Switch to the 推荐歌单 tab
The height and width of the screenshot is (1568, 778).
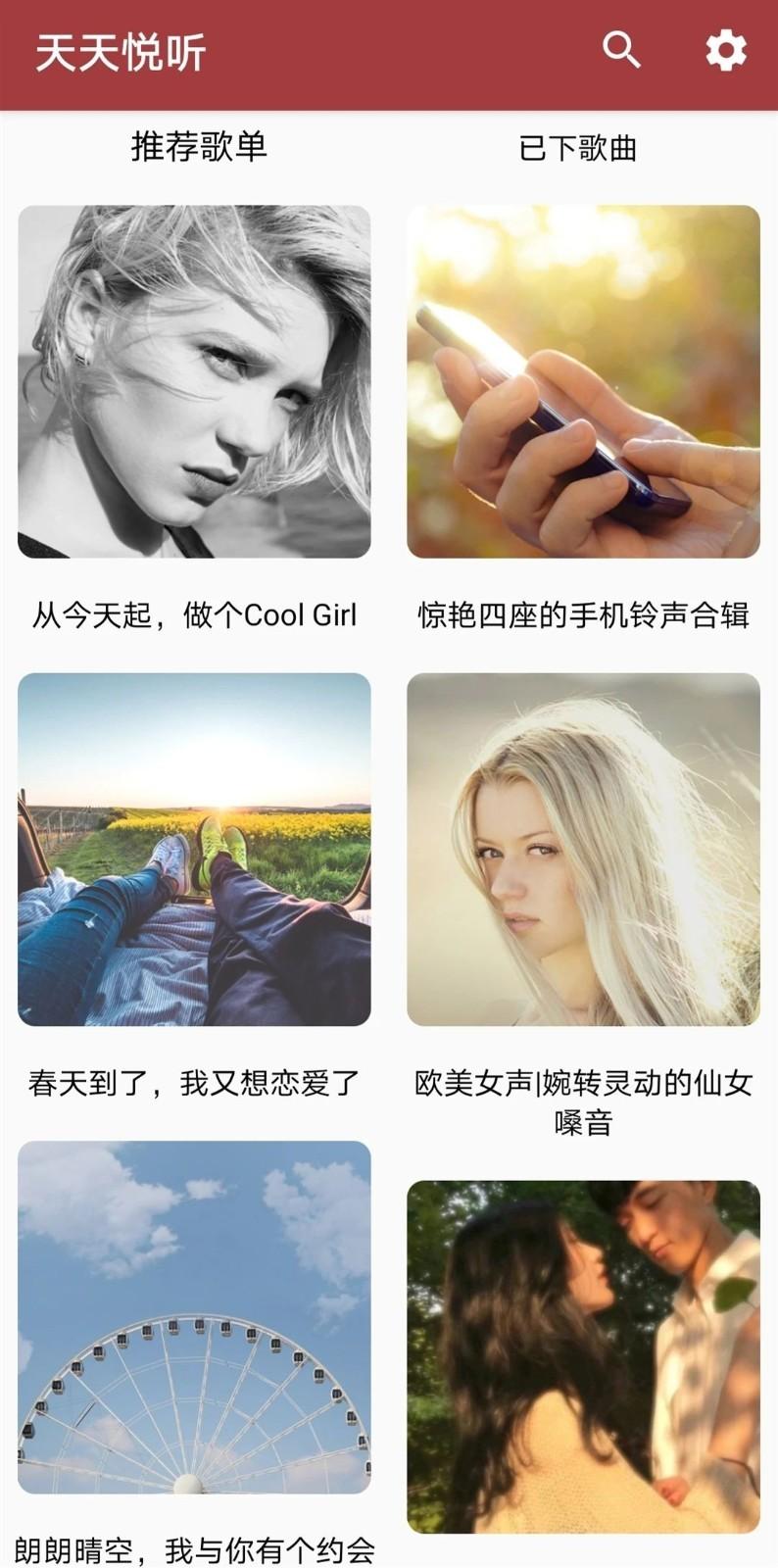point(199,147)
